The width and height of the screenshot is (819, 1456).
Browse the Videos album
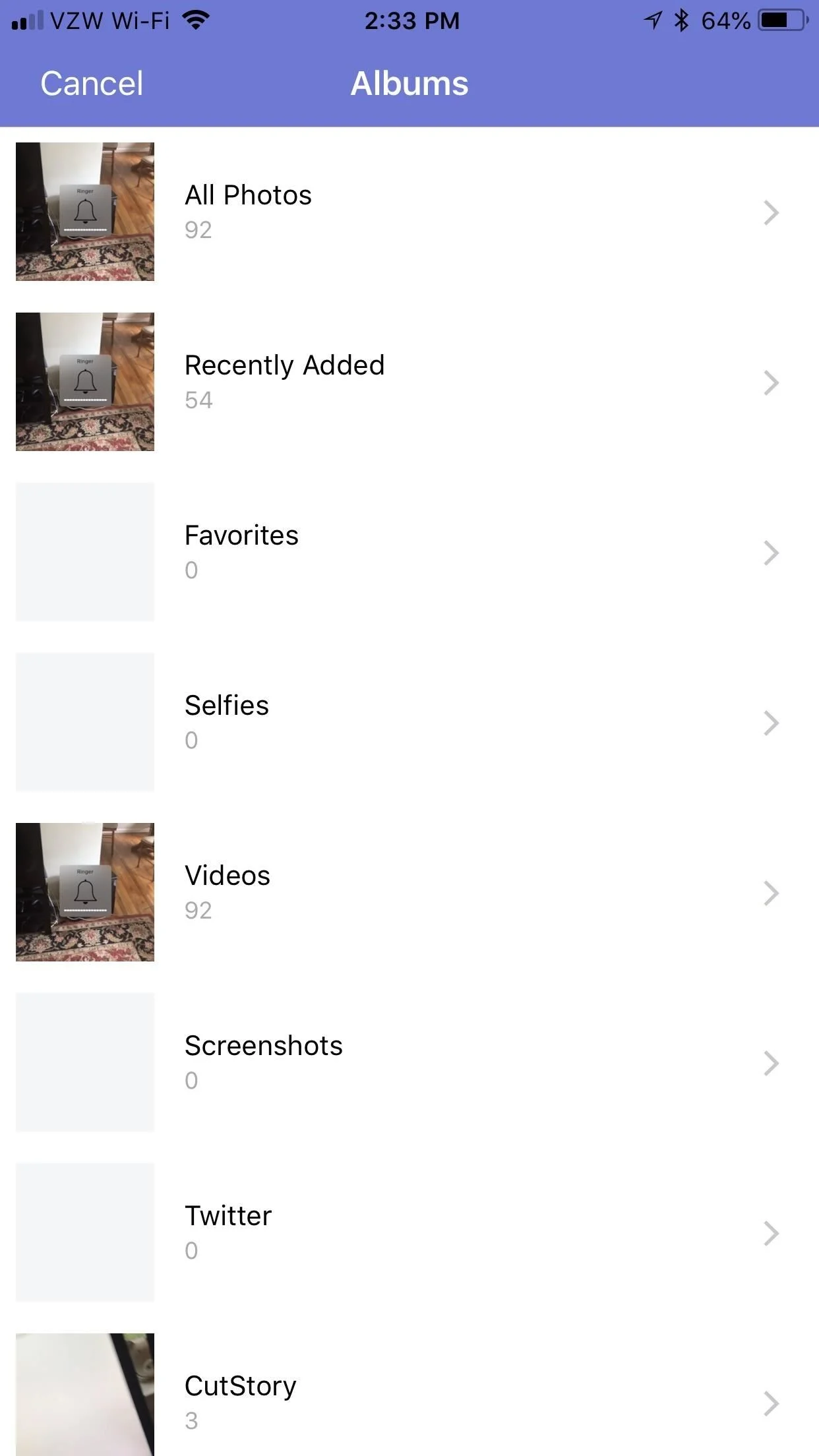coord(409,892)
